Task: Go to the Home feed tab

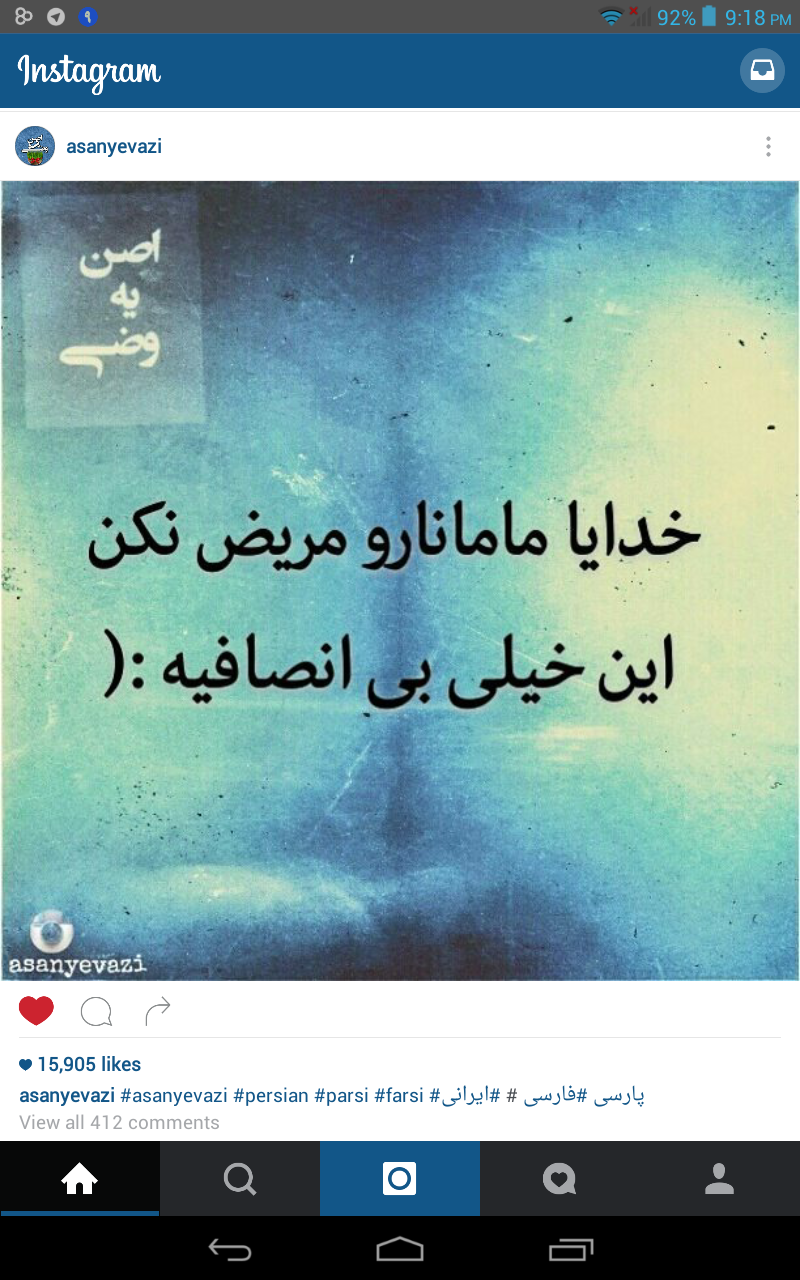Action: (x=80, y=1179)
